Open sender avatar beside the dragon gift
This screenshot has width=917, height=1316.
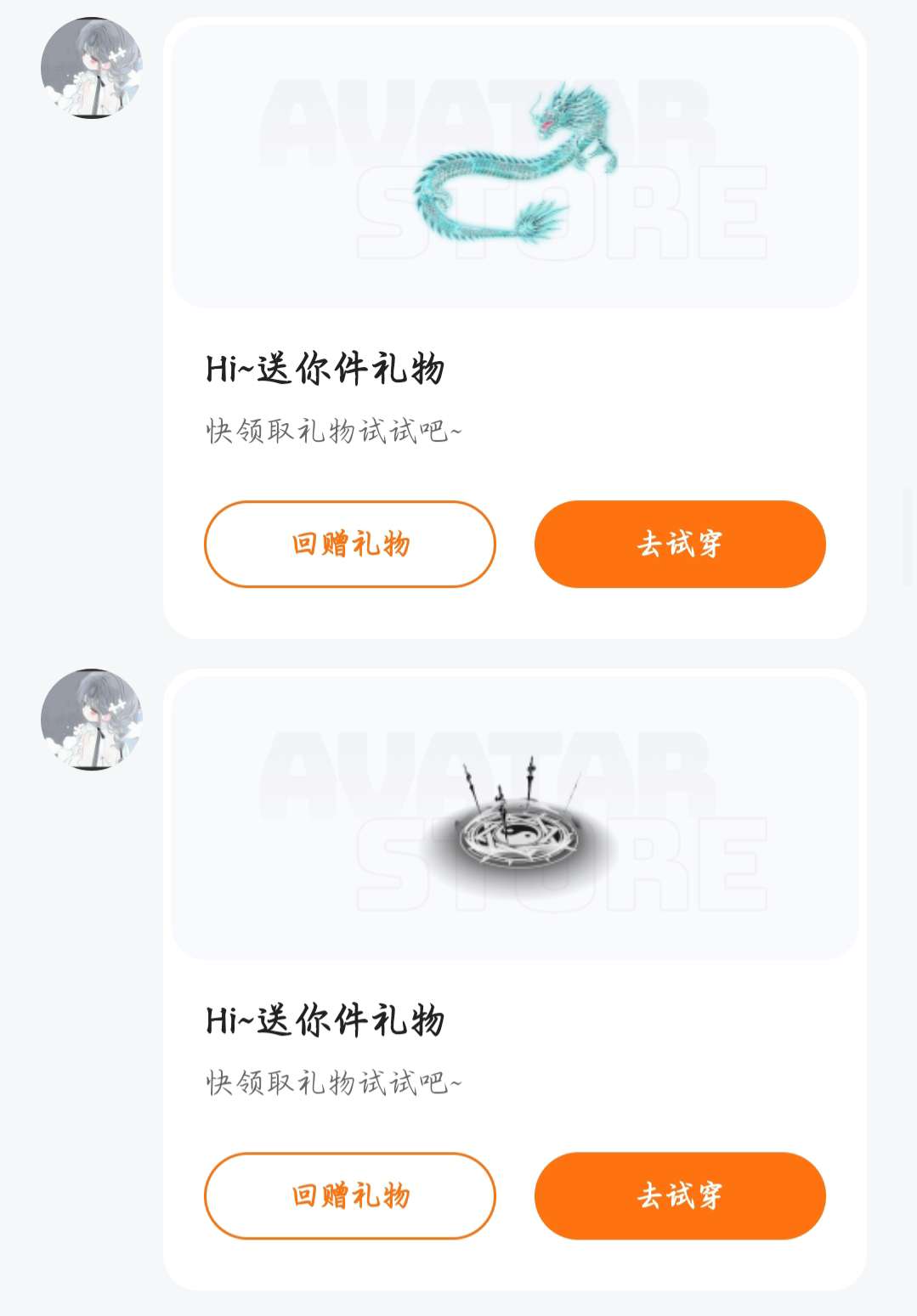(x=91, y=68)
